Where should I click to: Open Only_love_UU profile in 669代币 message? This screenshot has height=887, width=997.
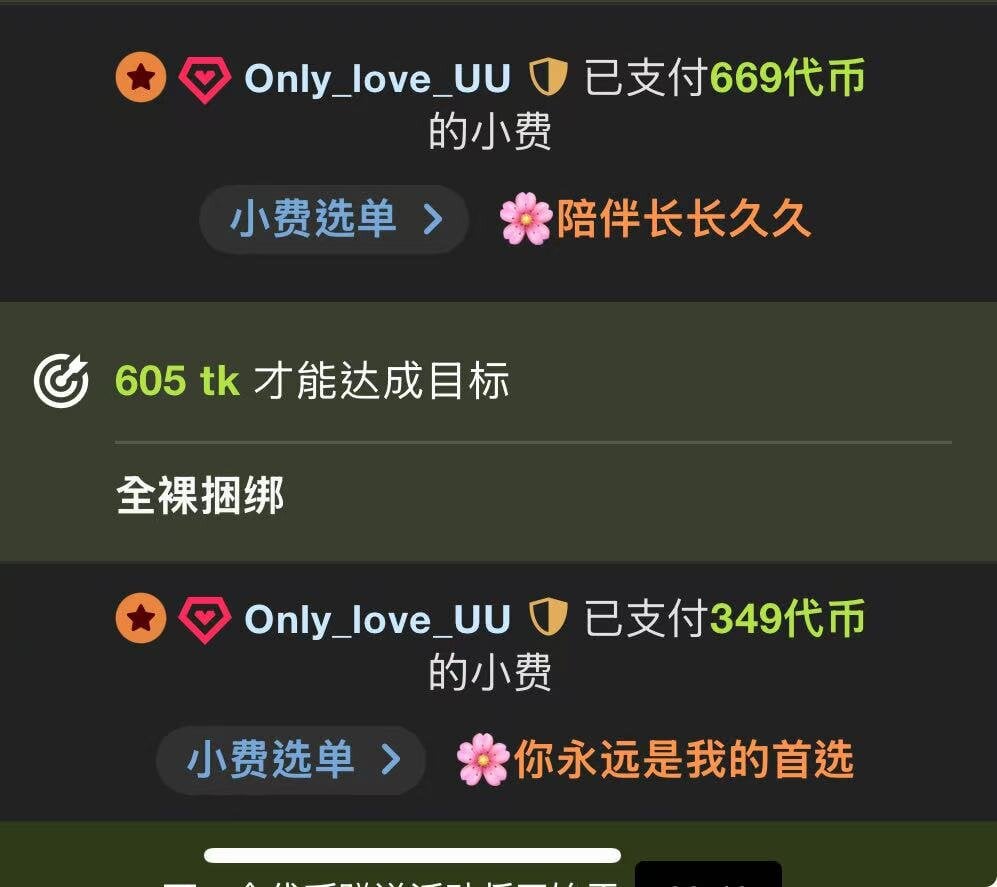(x=377, y=79)
